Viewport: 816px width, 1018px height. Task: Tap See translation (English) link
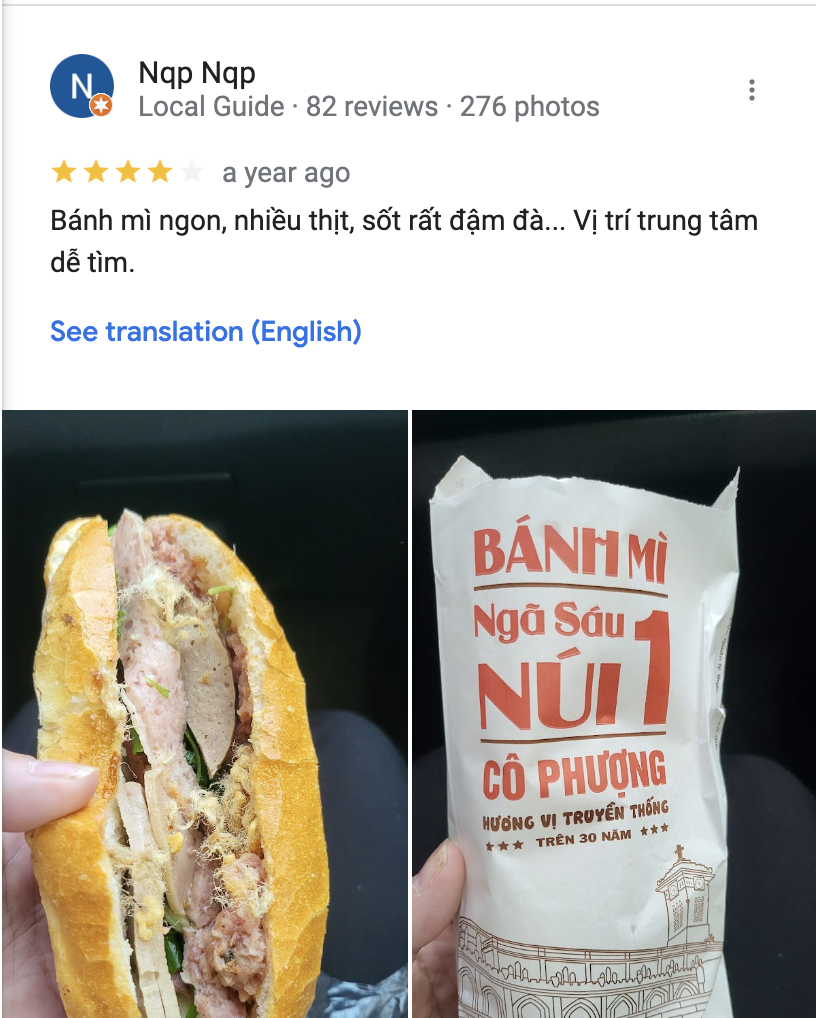pos(206,331)
